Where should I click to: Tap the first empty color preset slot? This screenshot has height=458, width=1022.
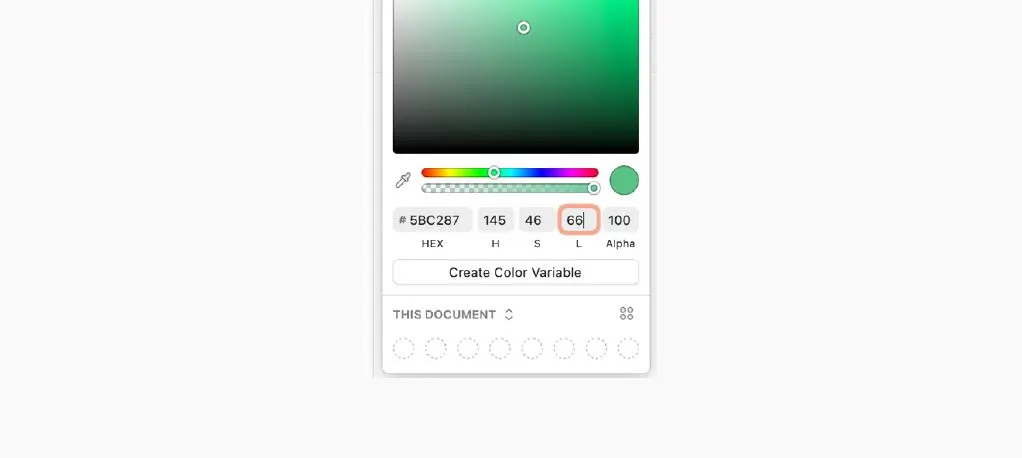tap(403, 348)
